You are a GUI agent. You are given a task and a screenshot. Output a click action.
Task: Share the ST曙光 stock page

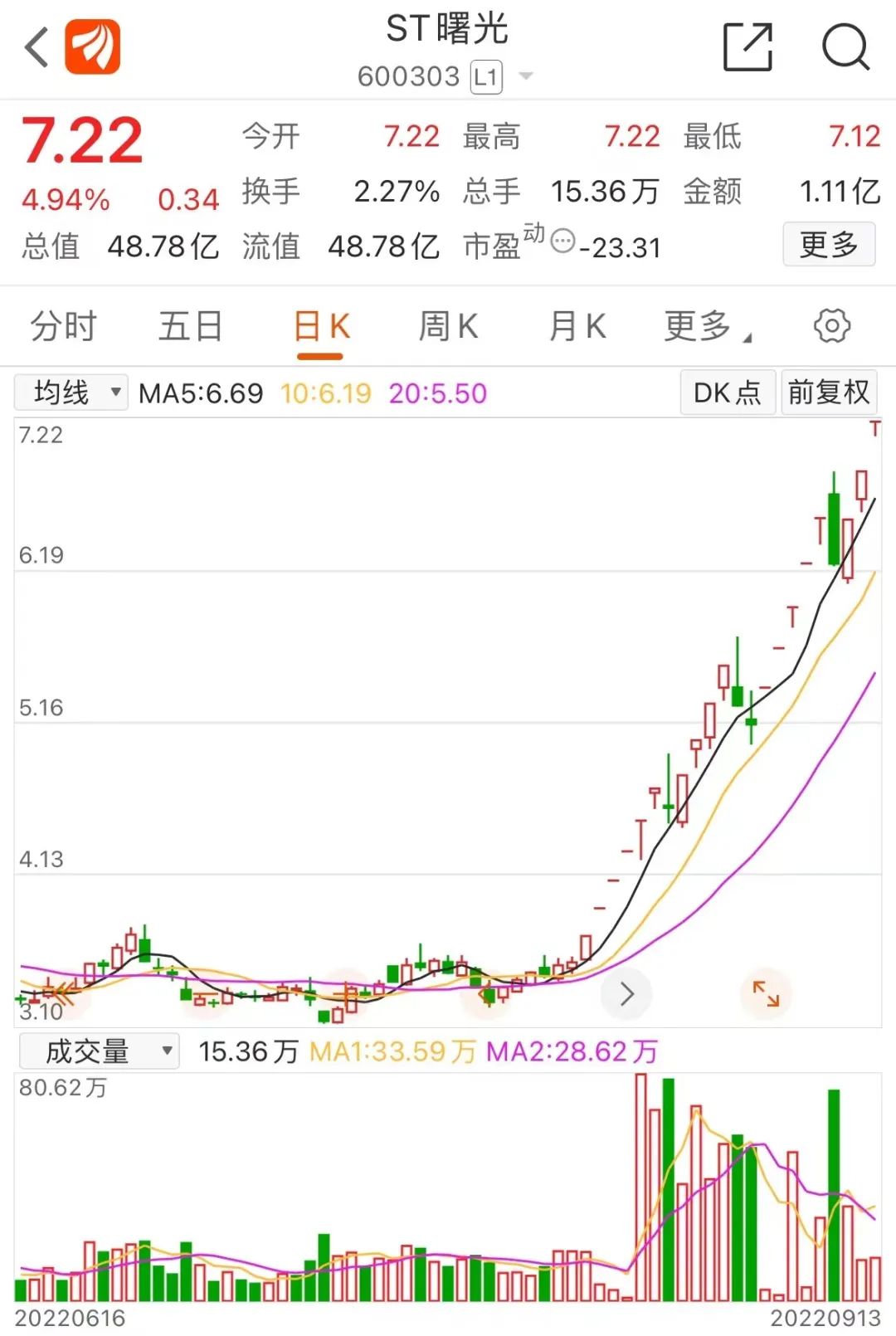click(747, 47)
